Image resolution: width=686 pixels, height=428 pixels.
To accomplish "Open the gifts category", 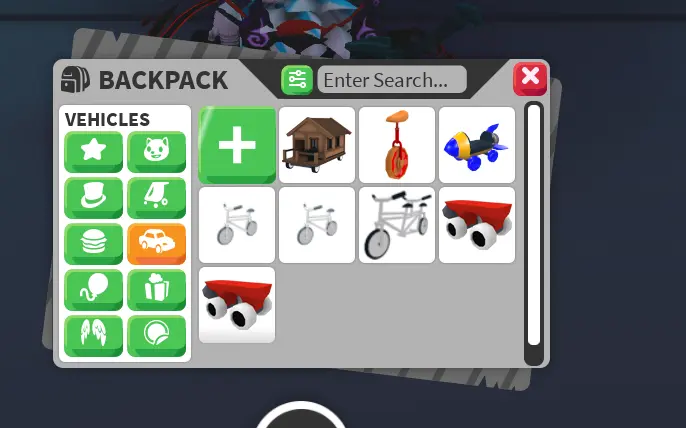I will [x=156, y=290].
